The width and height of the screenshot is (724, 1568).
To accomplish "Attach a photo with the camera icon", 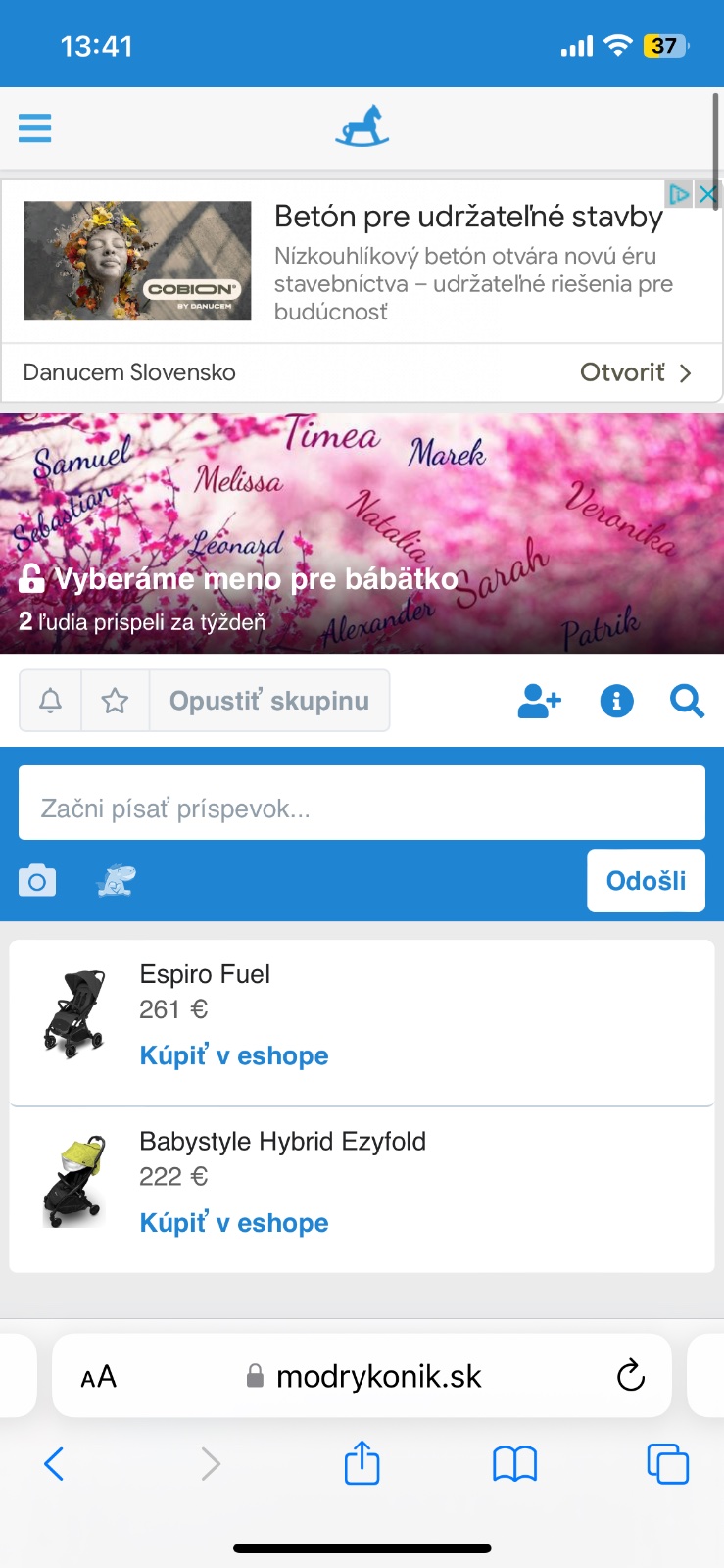I will coord(37,881).
